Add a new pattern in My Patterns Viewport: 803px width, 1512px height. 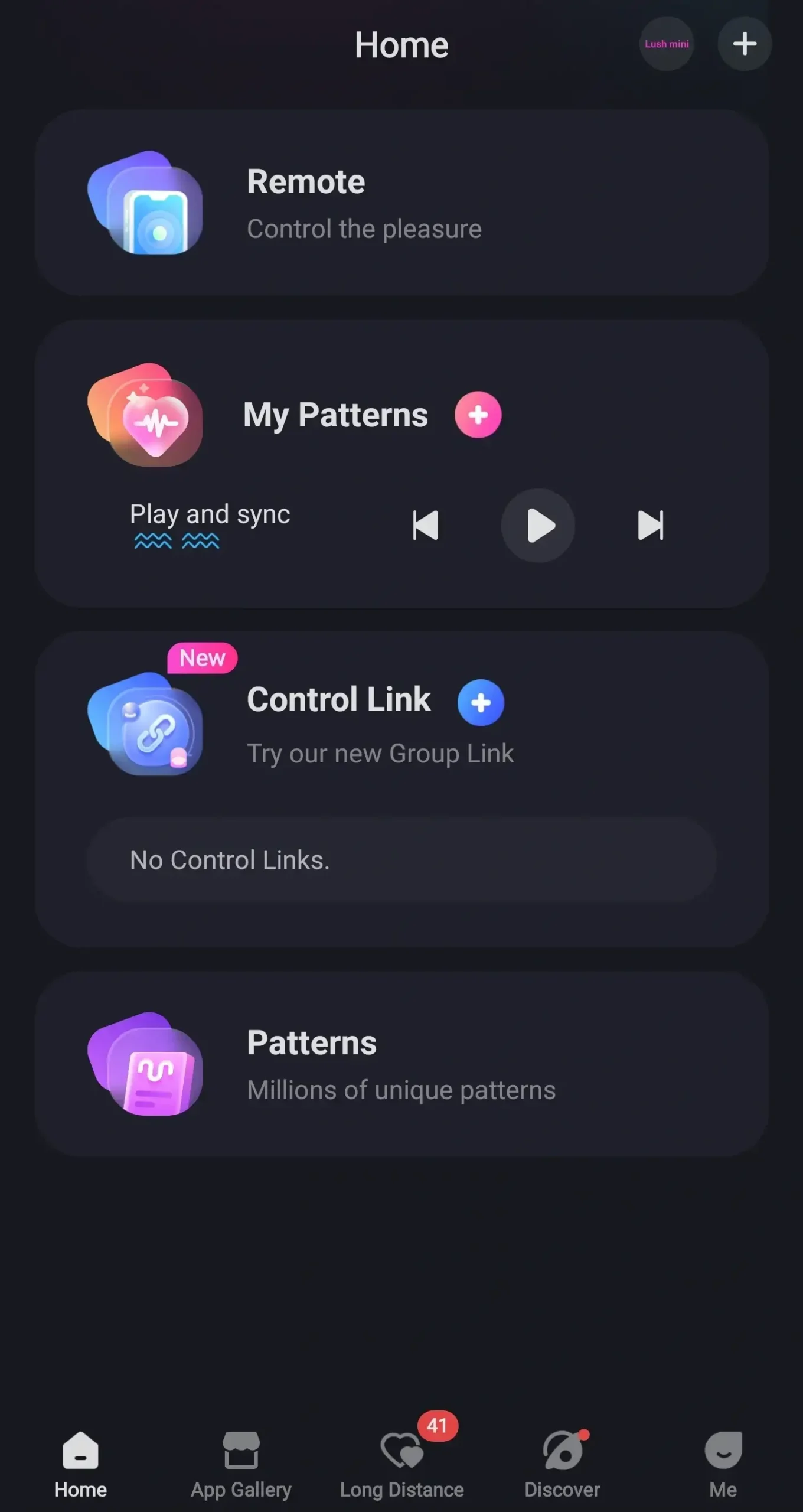pyautogui.click(x=478, y=415)
